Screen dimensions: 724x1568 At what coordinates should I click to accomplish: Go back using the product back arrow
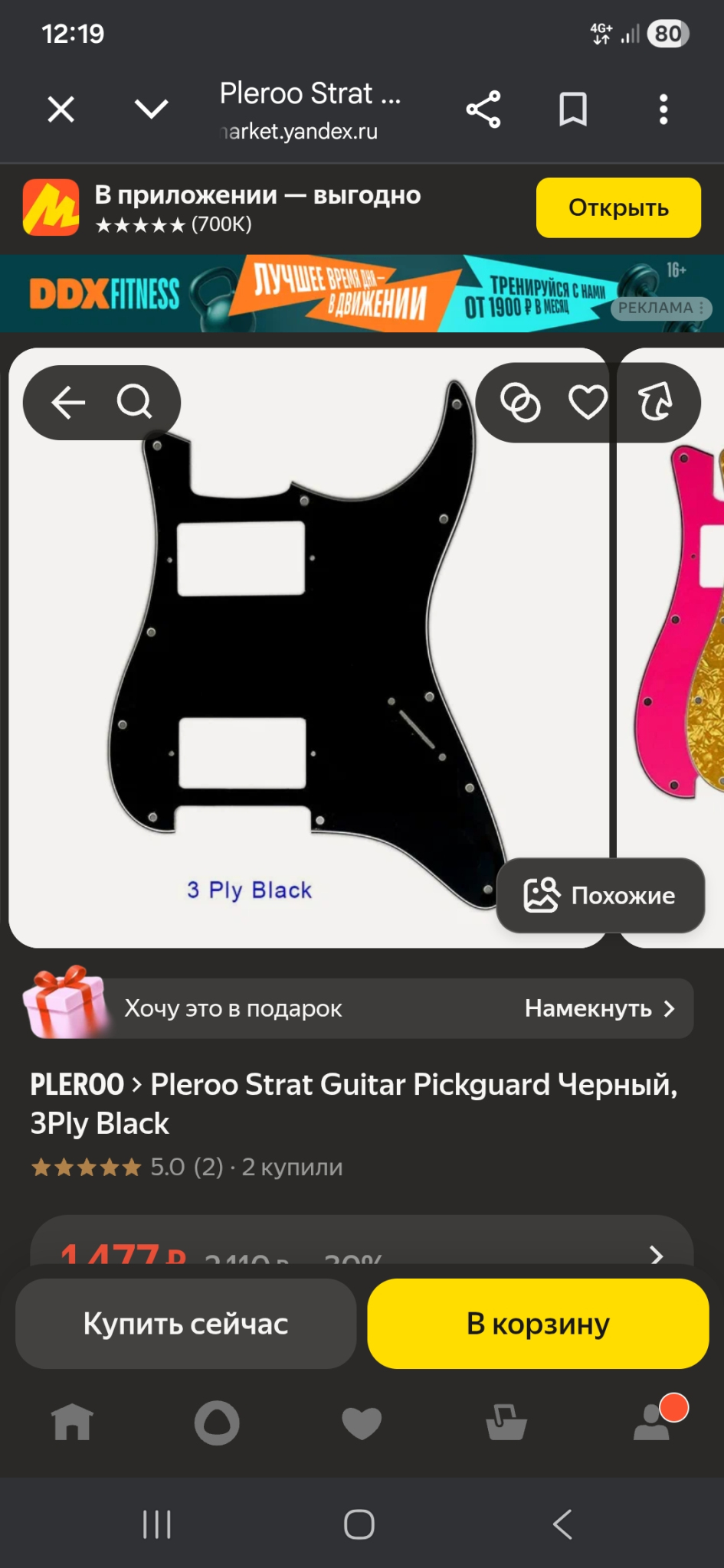pos(68,402)
